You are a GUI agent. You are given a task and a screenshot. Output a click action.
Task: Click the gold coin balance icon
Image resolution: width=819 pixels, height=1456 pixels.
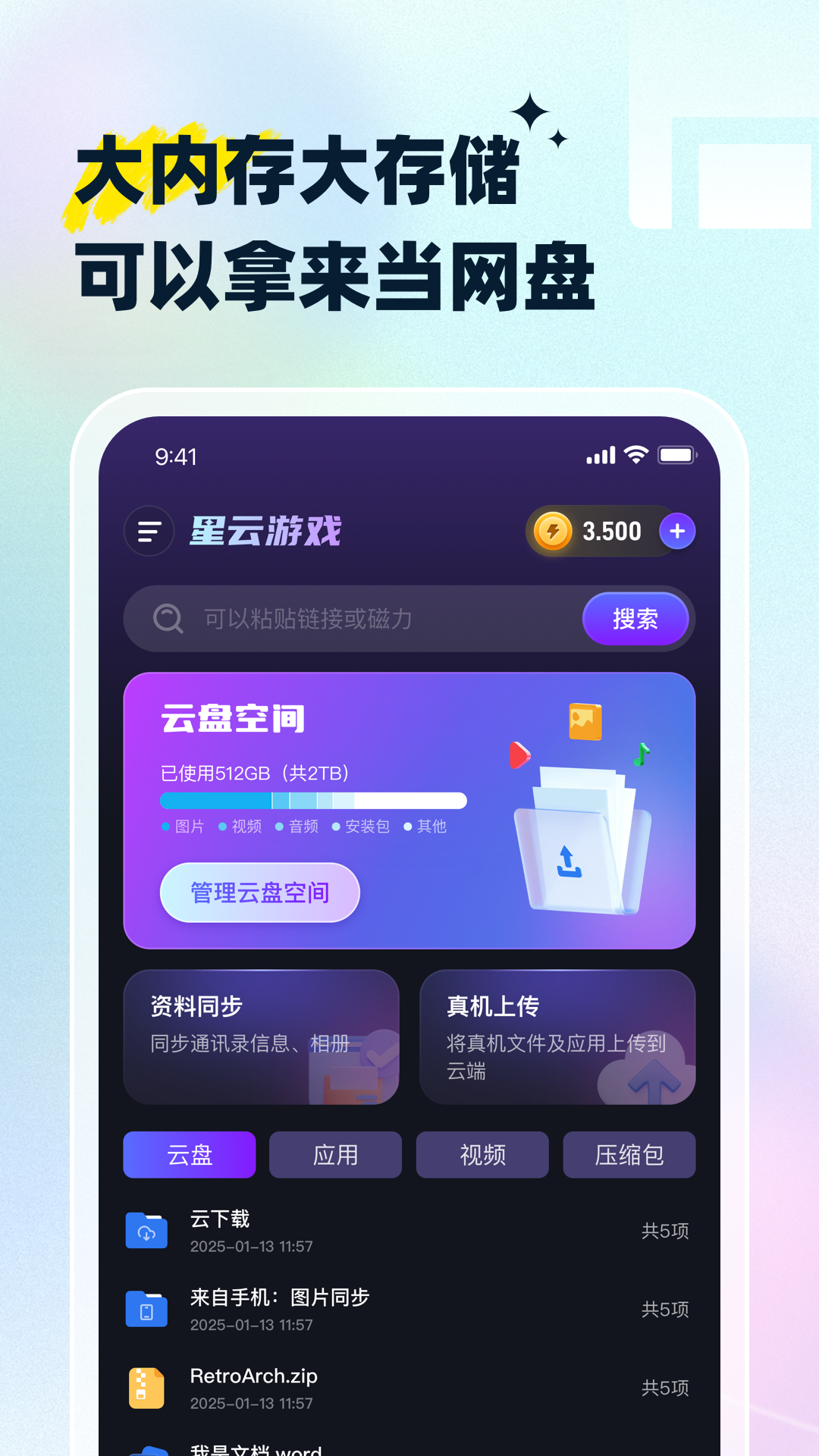[x=554, y=531]
